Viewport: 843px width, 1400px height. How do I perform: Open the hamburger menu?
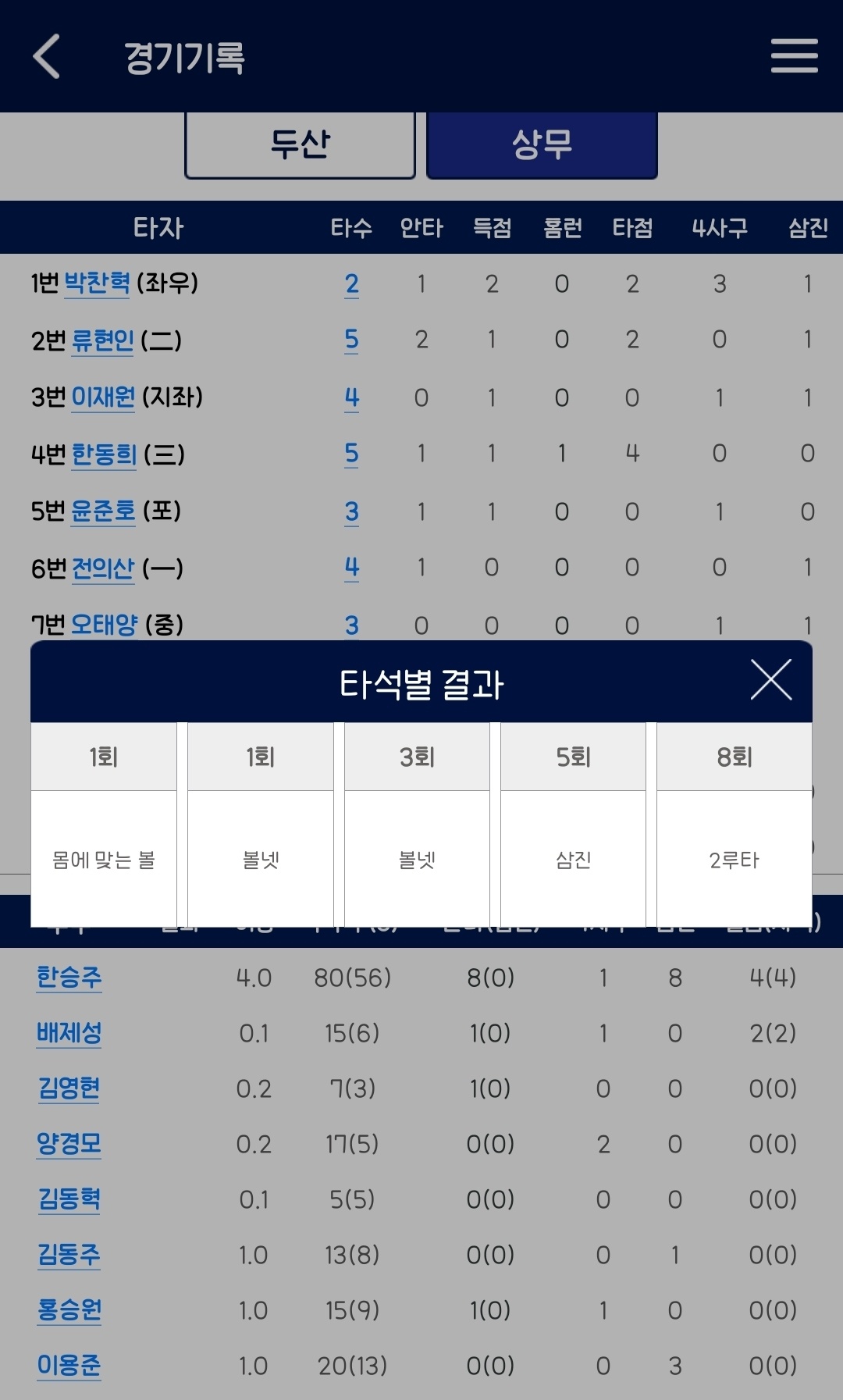[794, 56]
